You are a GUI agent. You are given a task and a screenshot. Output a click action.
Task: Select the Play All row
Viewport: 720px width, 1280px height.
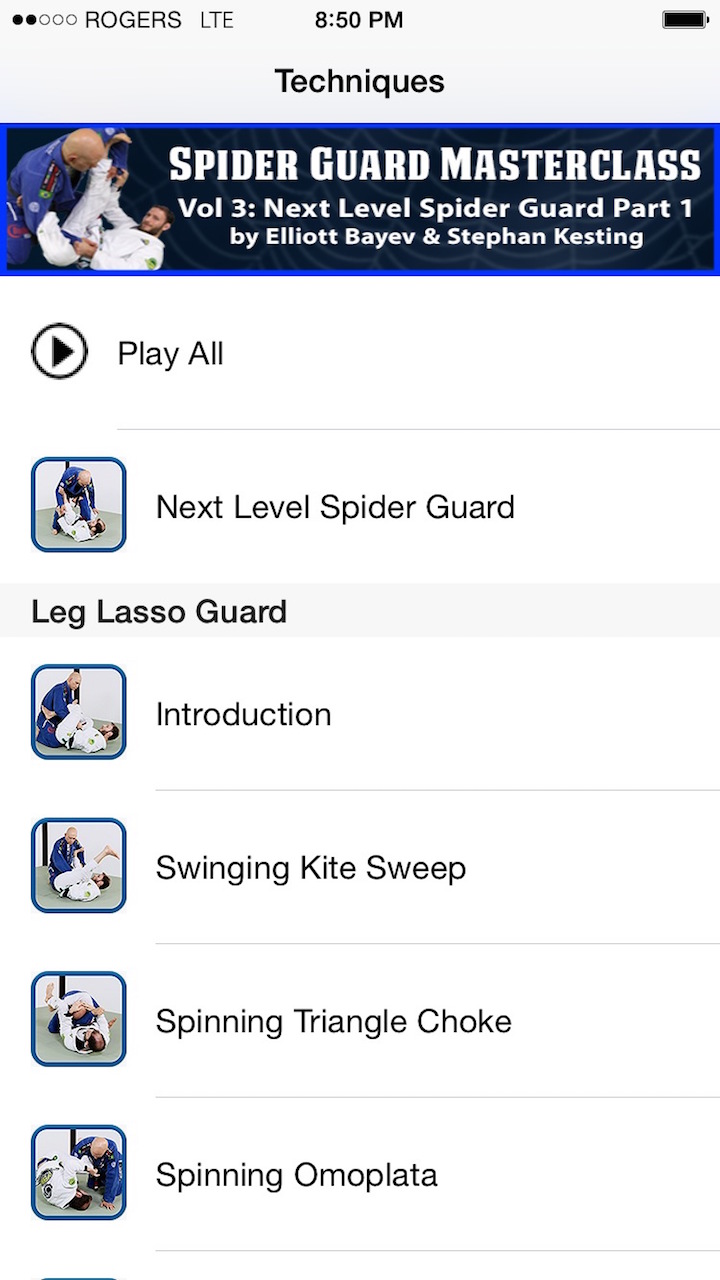pos(360,352)
